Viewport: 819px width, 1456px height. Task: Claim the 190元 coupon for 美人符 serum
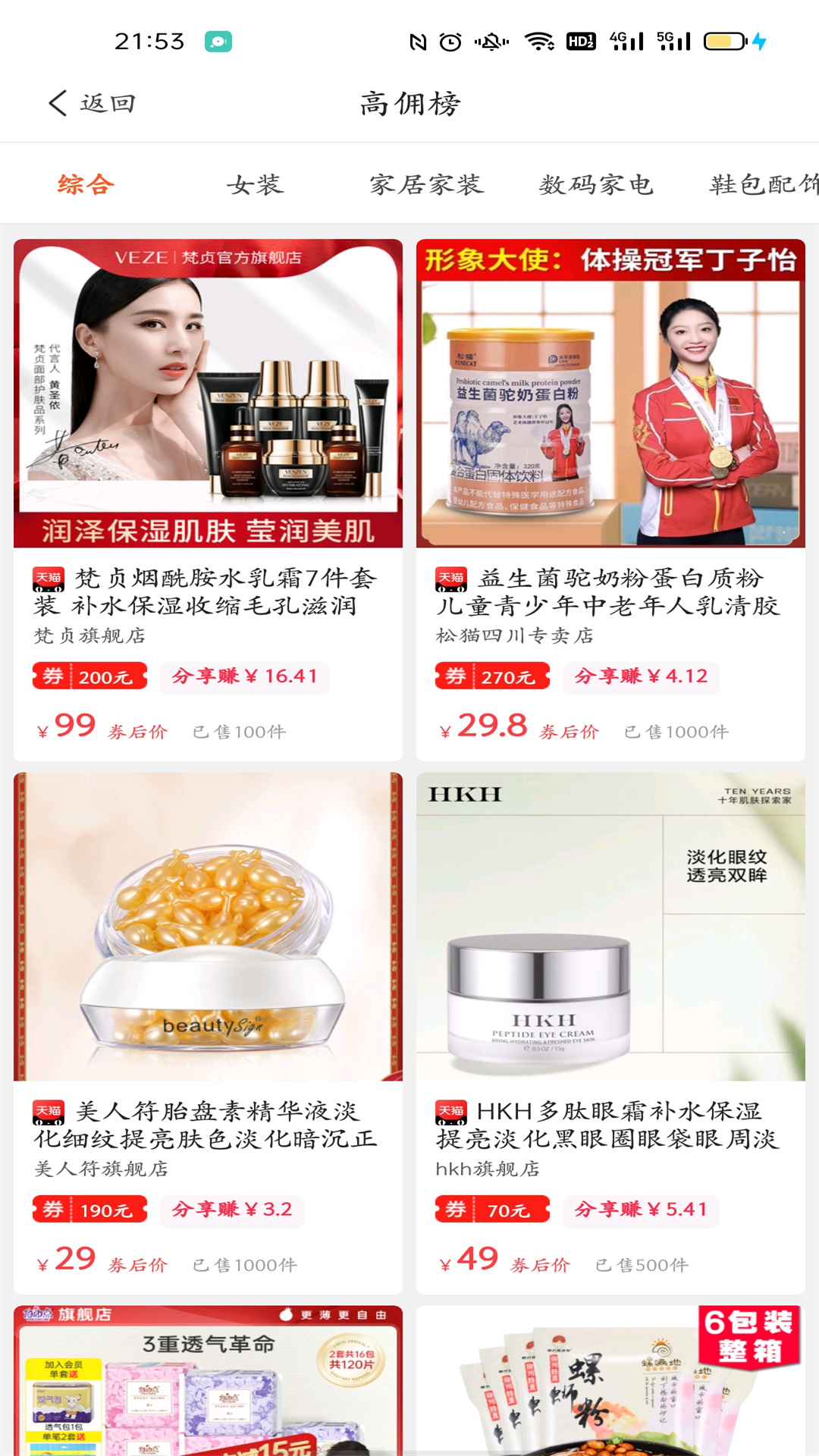coord(89,1210)
